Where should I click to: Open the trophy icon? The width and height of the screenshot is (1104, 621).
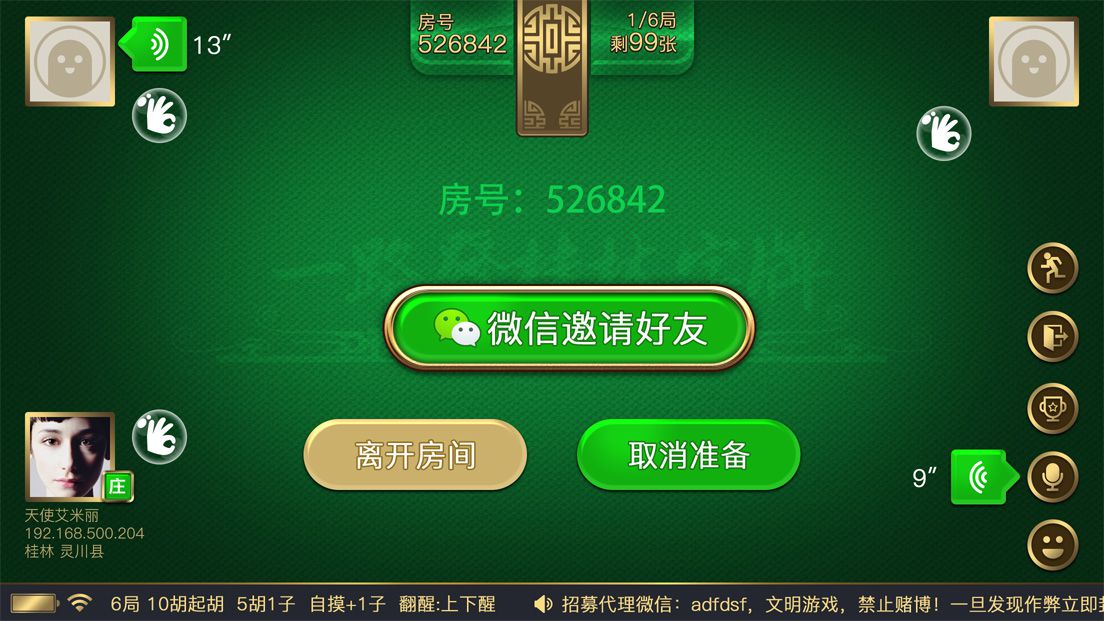1052,409
